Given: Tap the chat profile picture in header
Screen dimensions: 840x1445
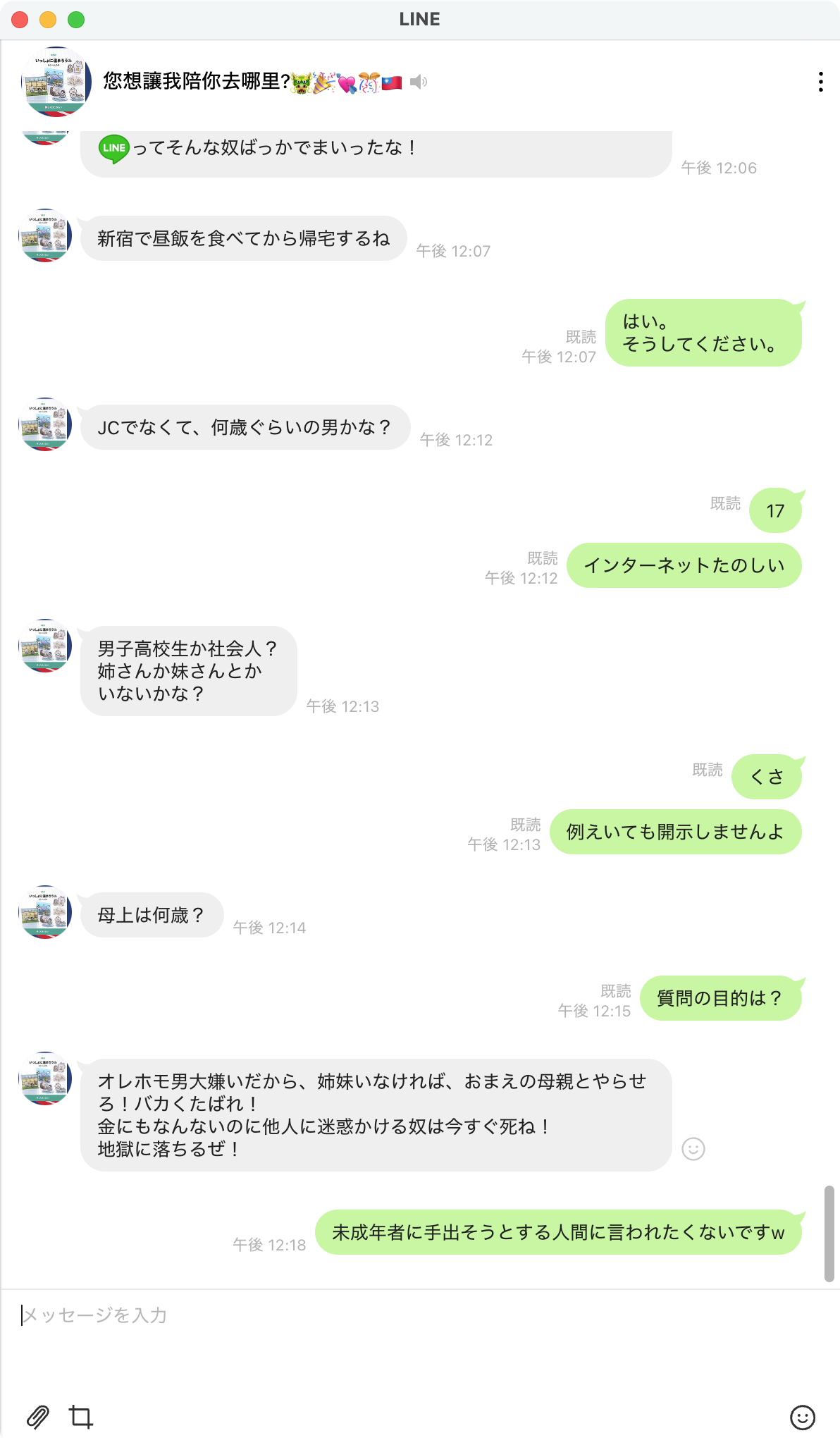Looking at the screenshot, I should (56, 82).
